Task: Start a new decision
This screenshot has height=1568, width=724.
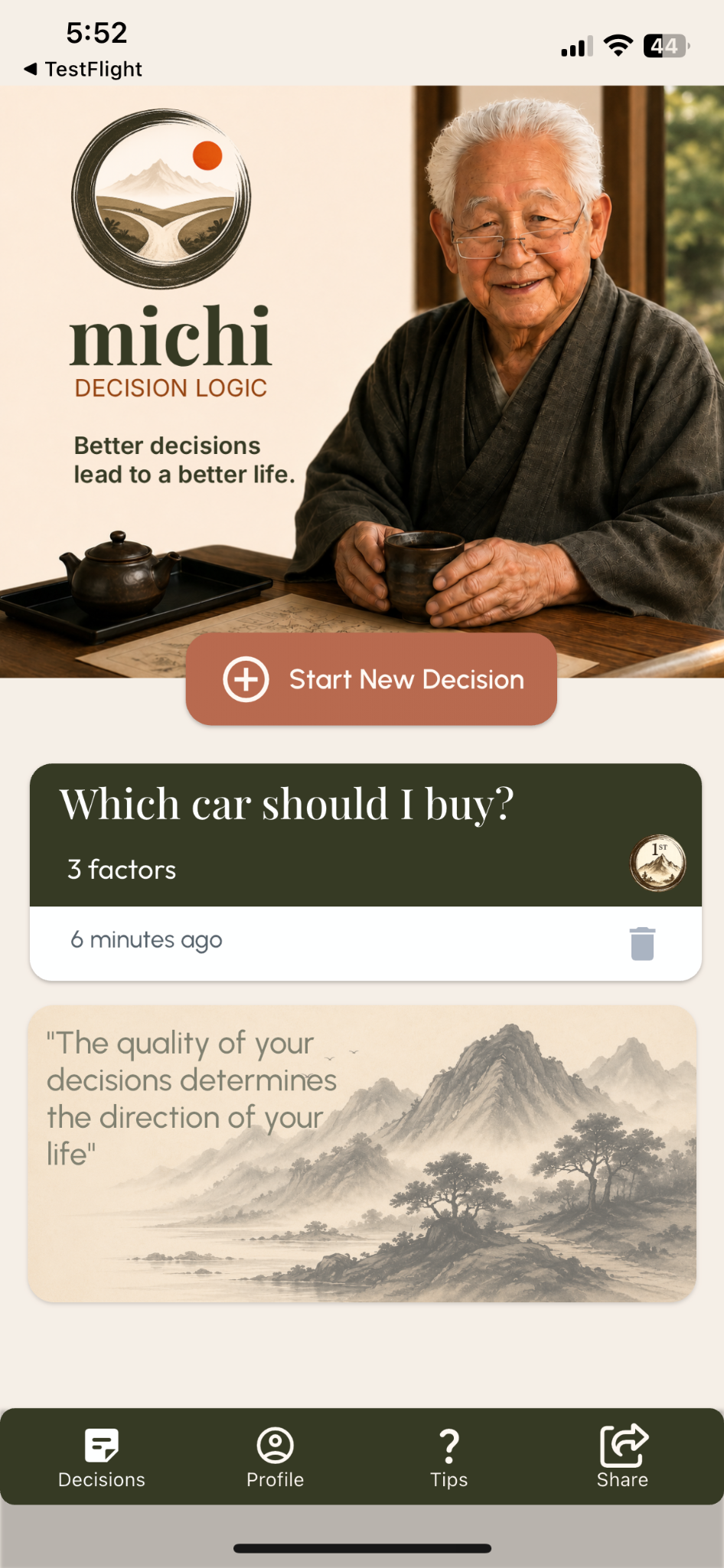Action: (371, 679)
